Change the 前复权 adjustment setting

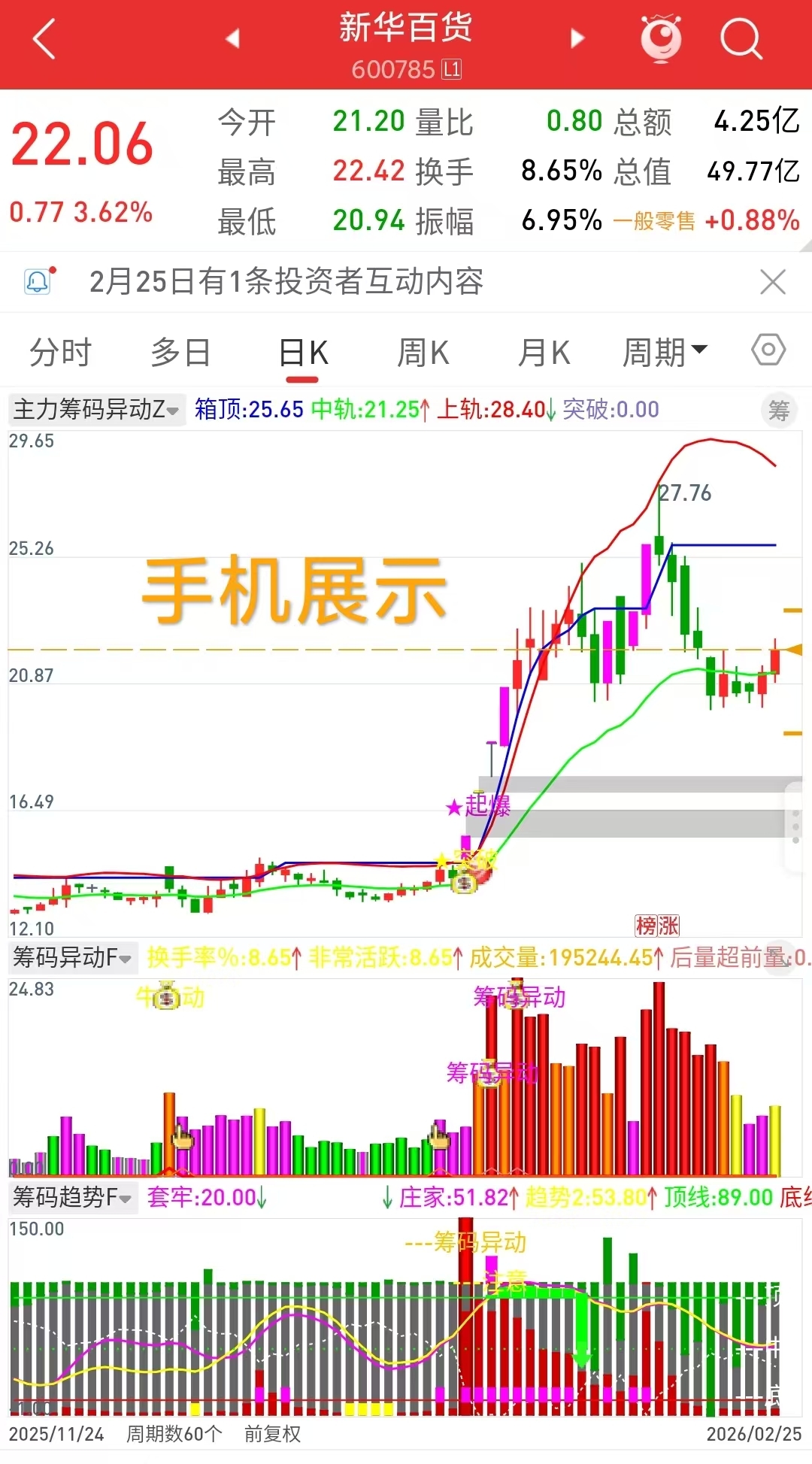click(272, 1434)
